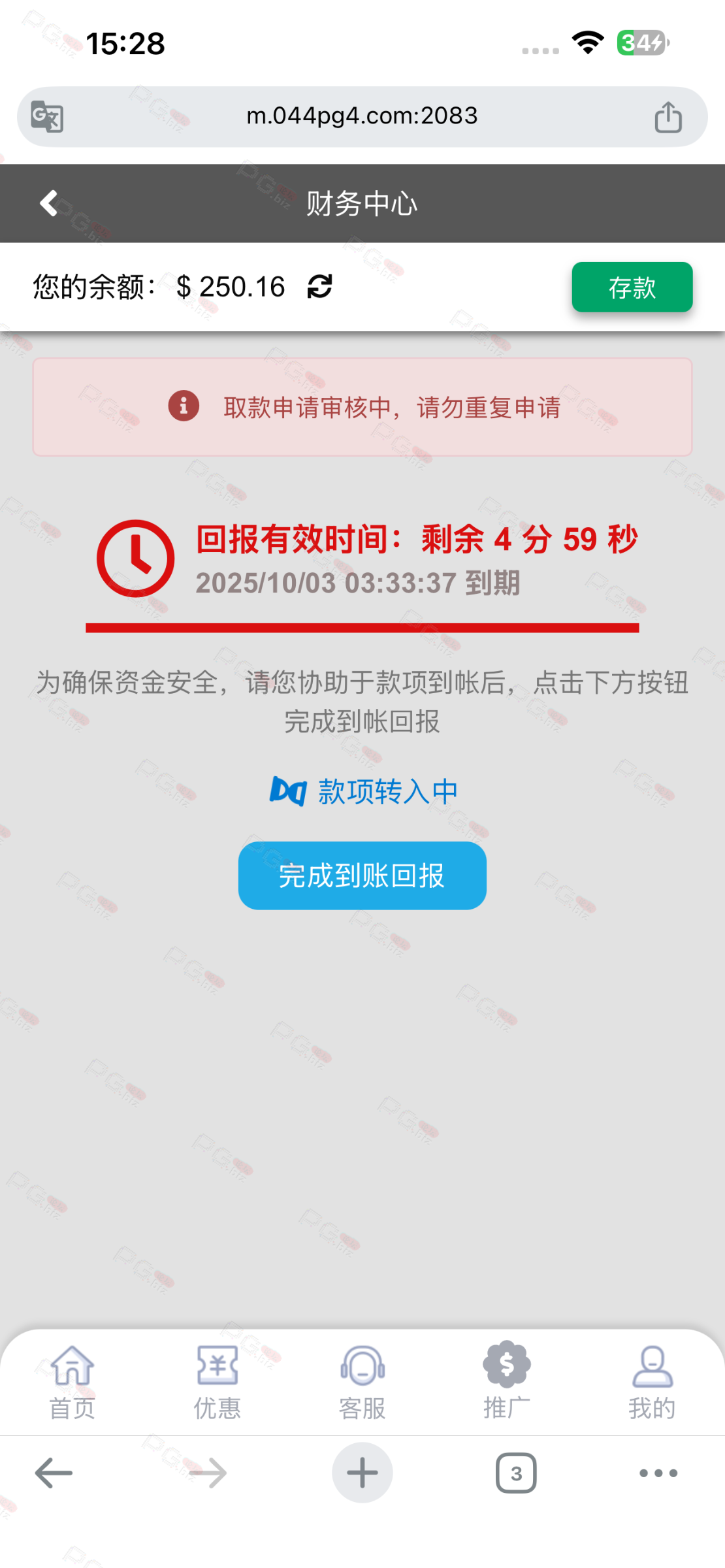Open the browser translate icon
Image resolution: width=725 pixels, height=1568 pixels.
pos(47,117)
